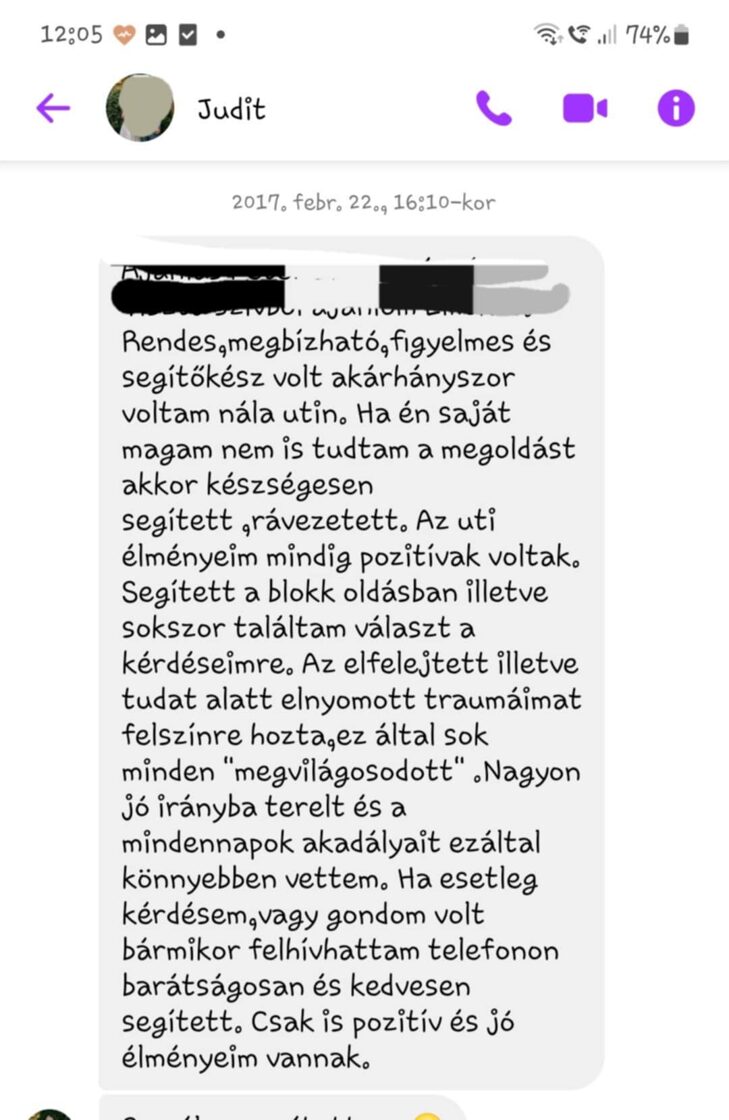
Task: Open conversation info for Judit
Action: pyautogui.click(x=676, y=108)
